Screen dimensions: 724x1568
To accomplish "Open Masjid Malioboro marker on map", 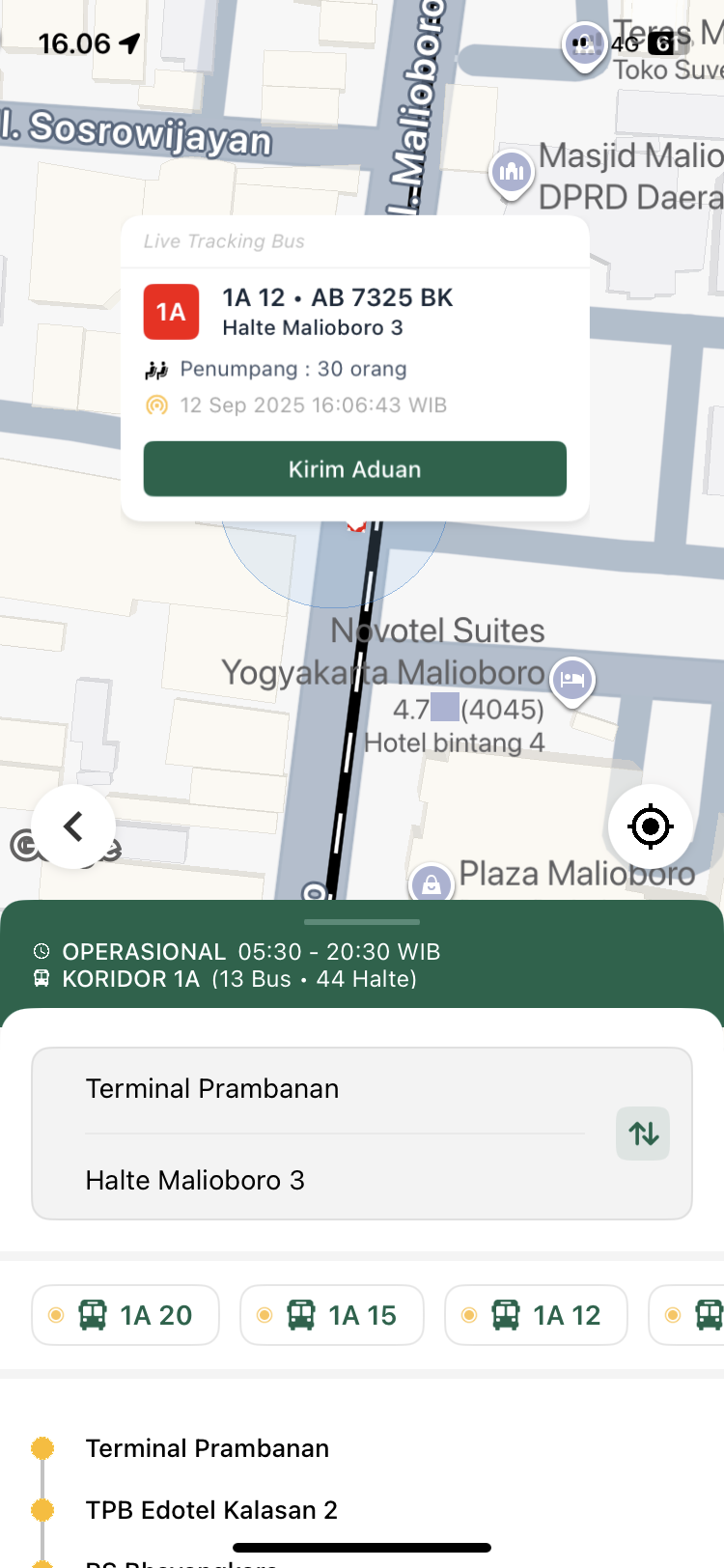I will (x=512, y=174).
